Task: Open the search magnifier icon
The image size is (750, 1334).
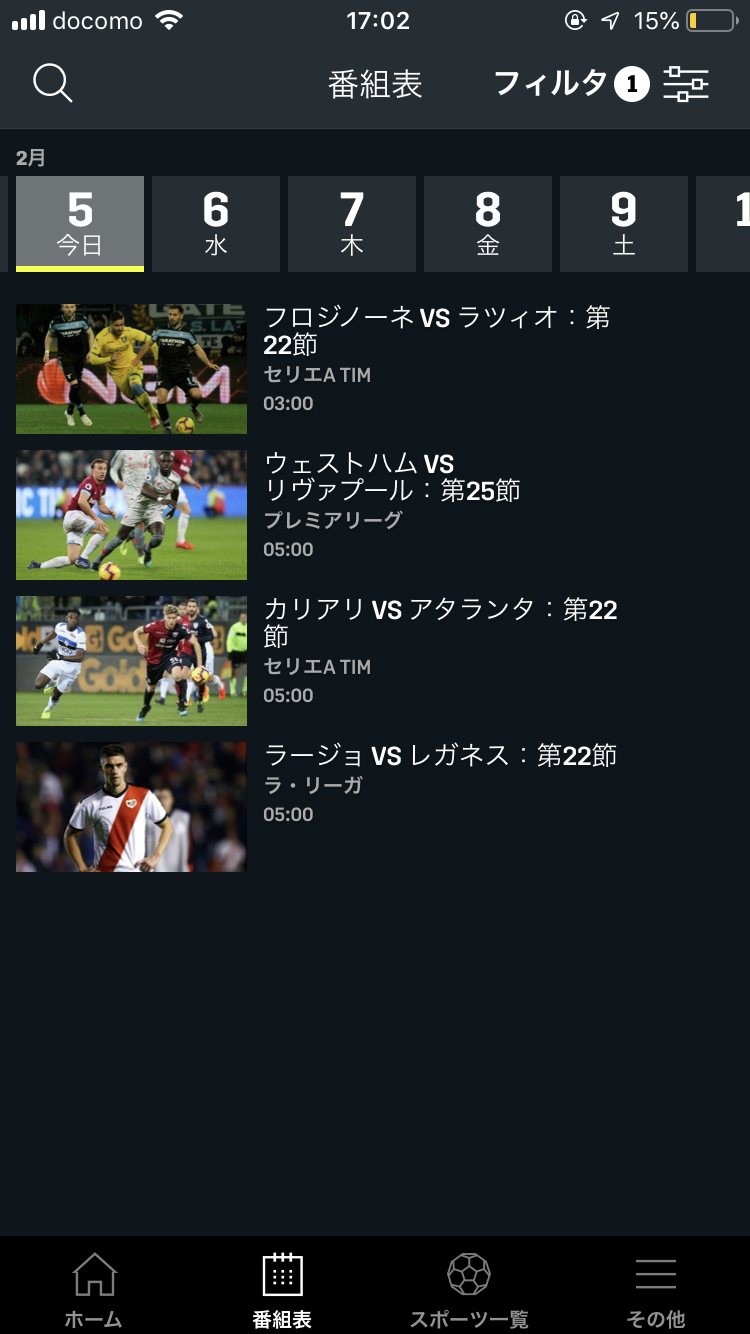Action: click(x=53, y=84)
